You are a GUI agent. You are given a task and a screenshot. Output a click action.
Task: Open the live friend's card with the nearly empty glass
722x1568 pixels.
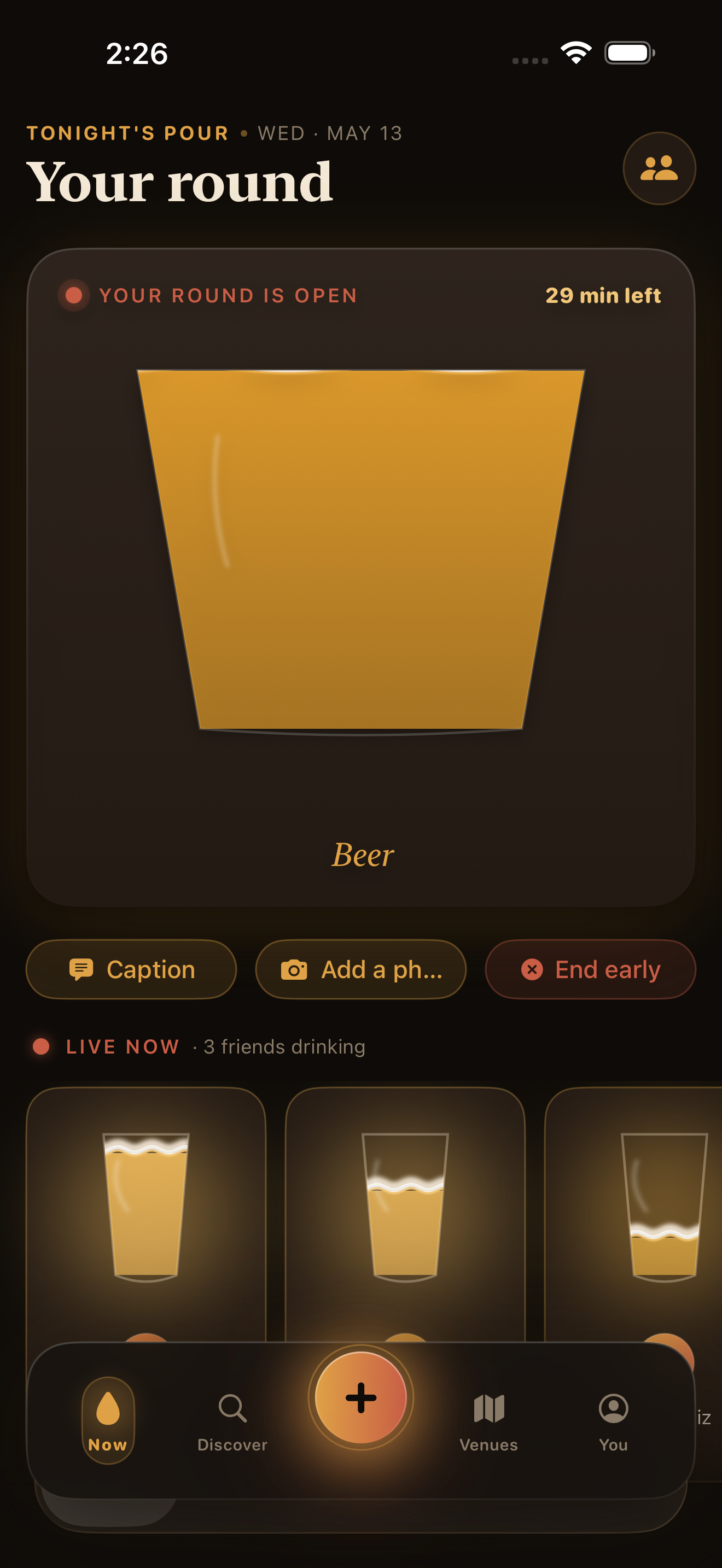pos(634,1215)
